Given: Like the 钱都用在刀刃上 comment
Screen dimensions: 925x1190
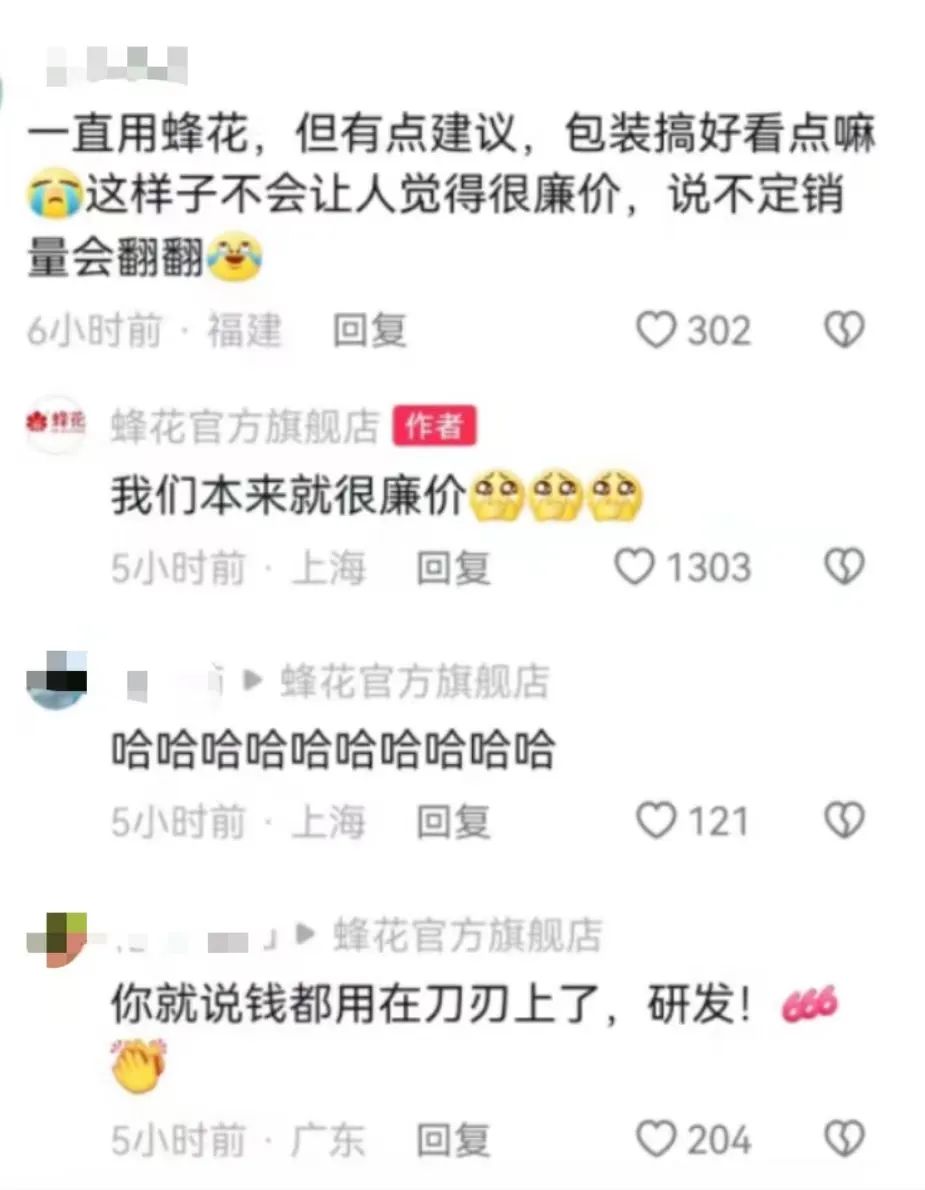Looking at the screenshot, I should [656, 1139].
